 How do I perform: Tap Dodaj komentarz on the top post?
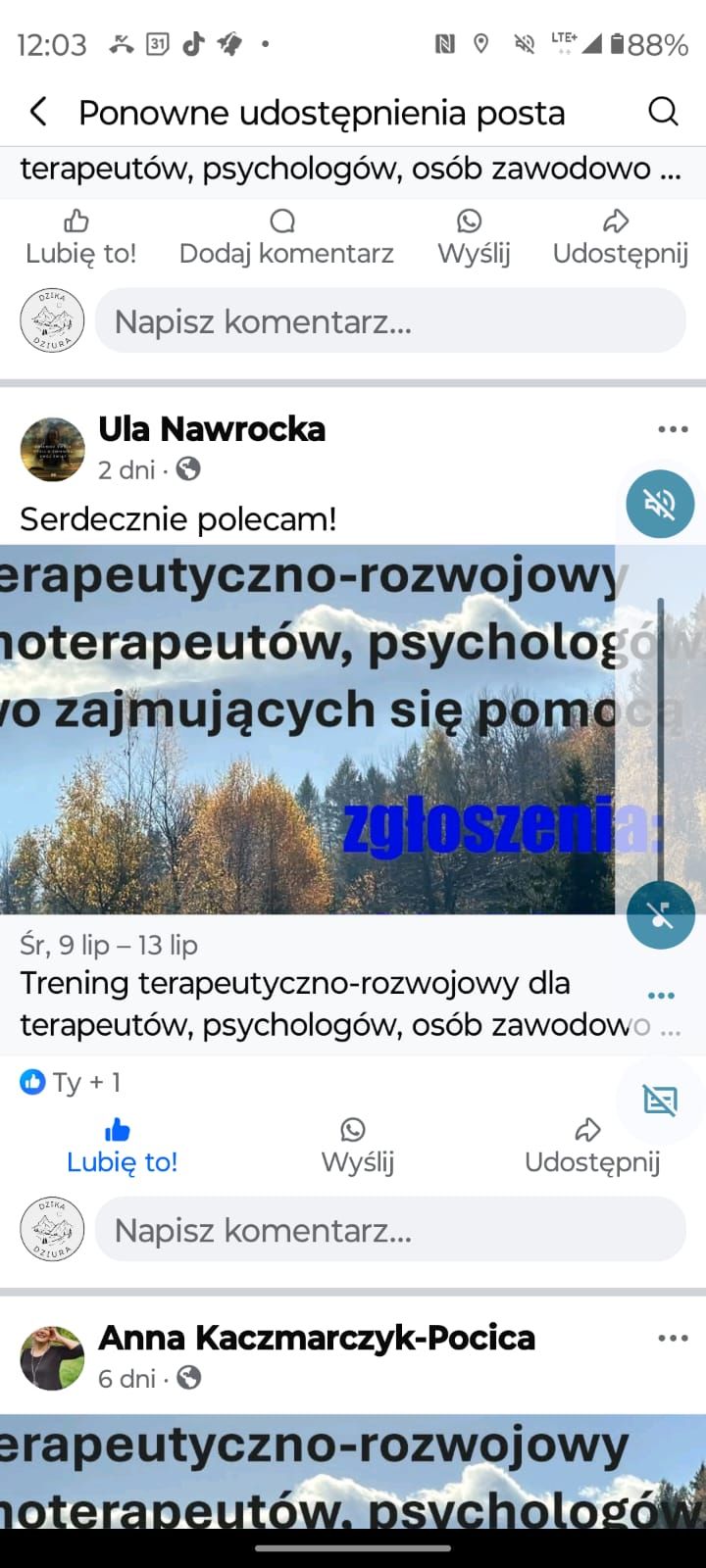tap(285, 238)
